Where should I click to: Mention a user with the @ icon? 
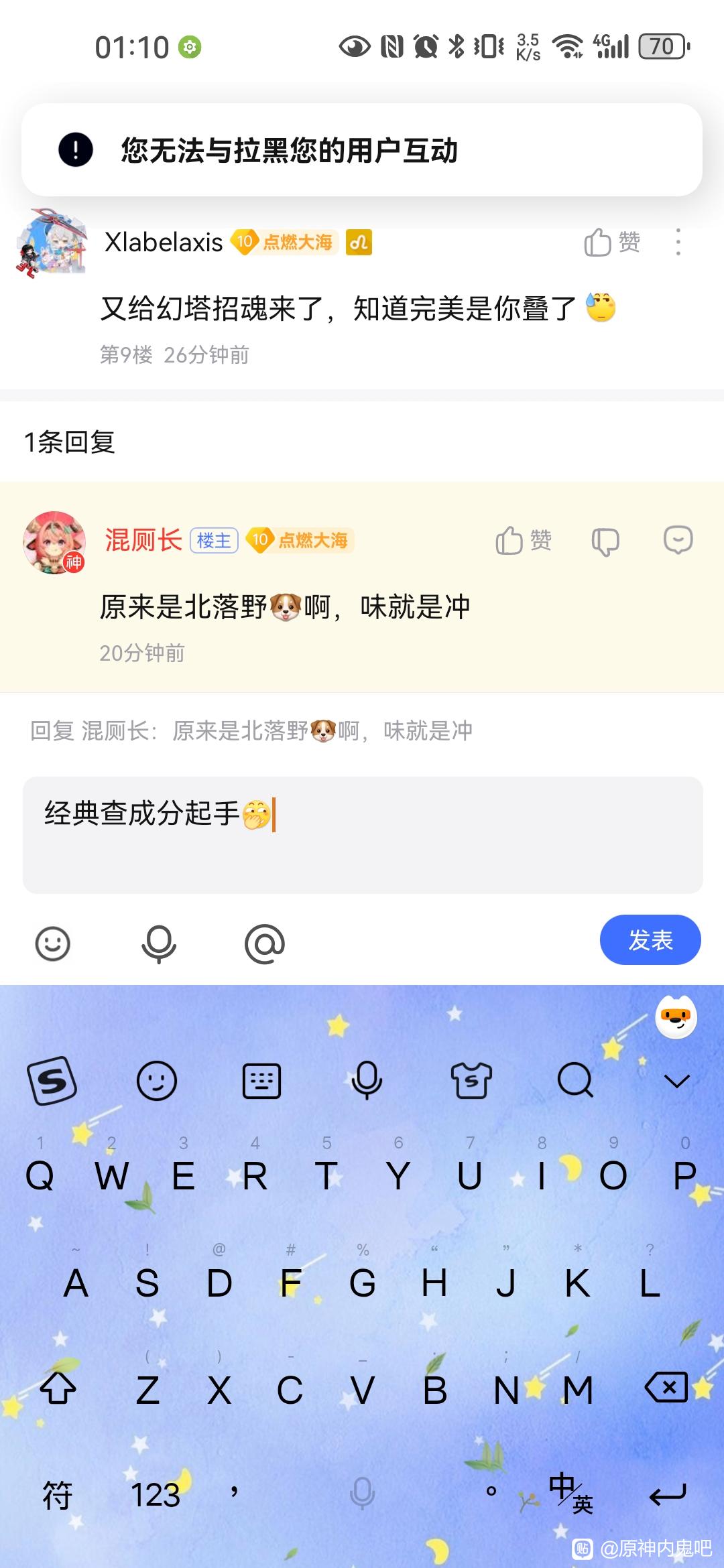coord(265,943)
